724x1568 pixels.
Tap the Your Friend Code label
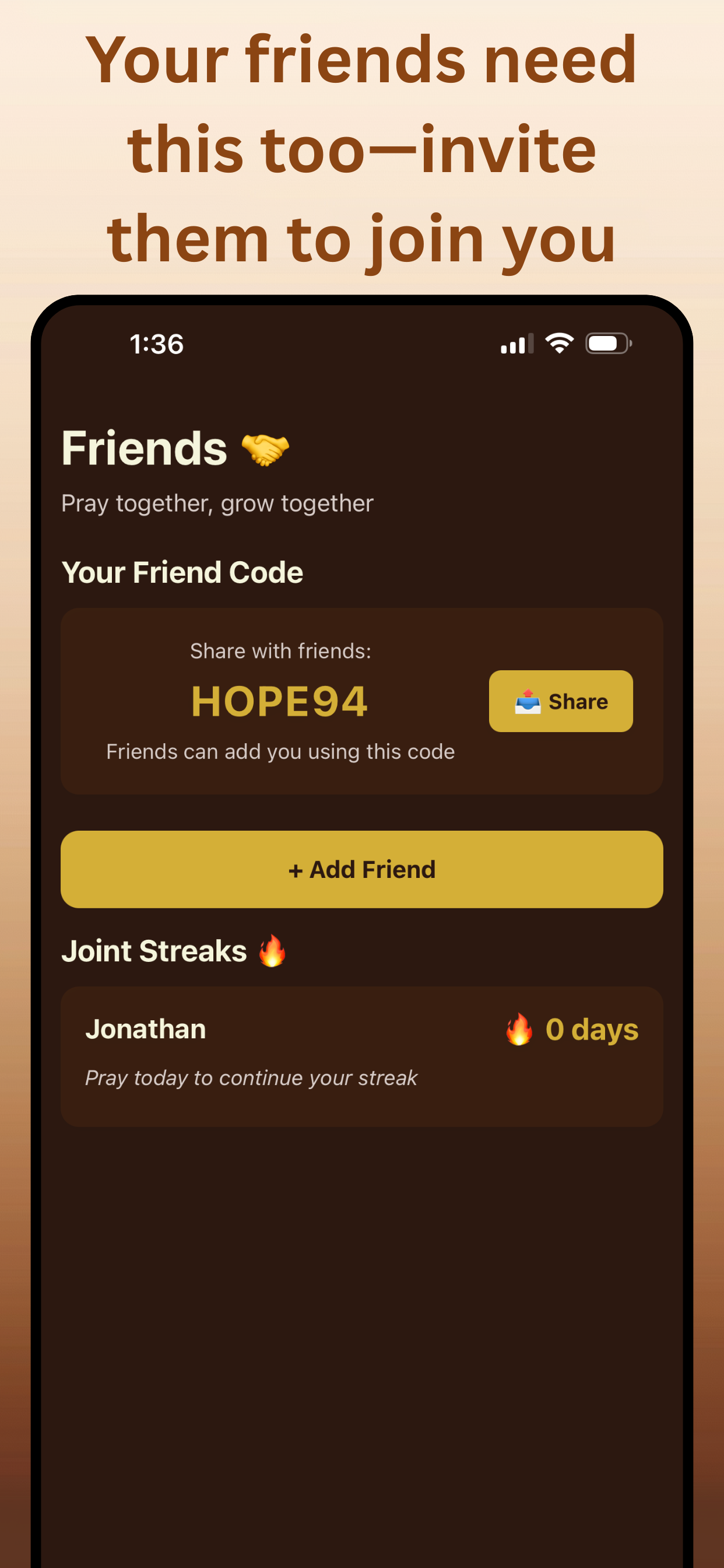182,572
